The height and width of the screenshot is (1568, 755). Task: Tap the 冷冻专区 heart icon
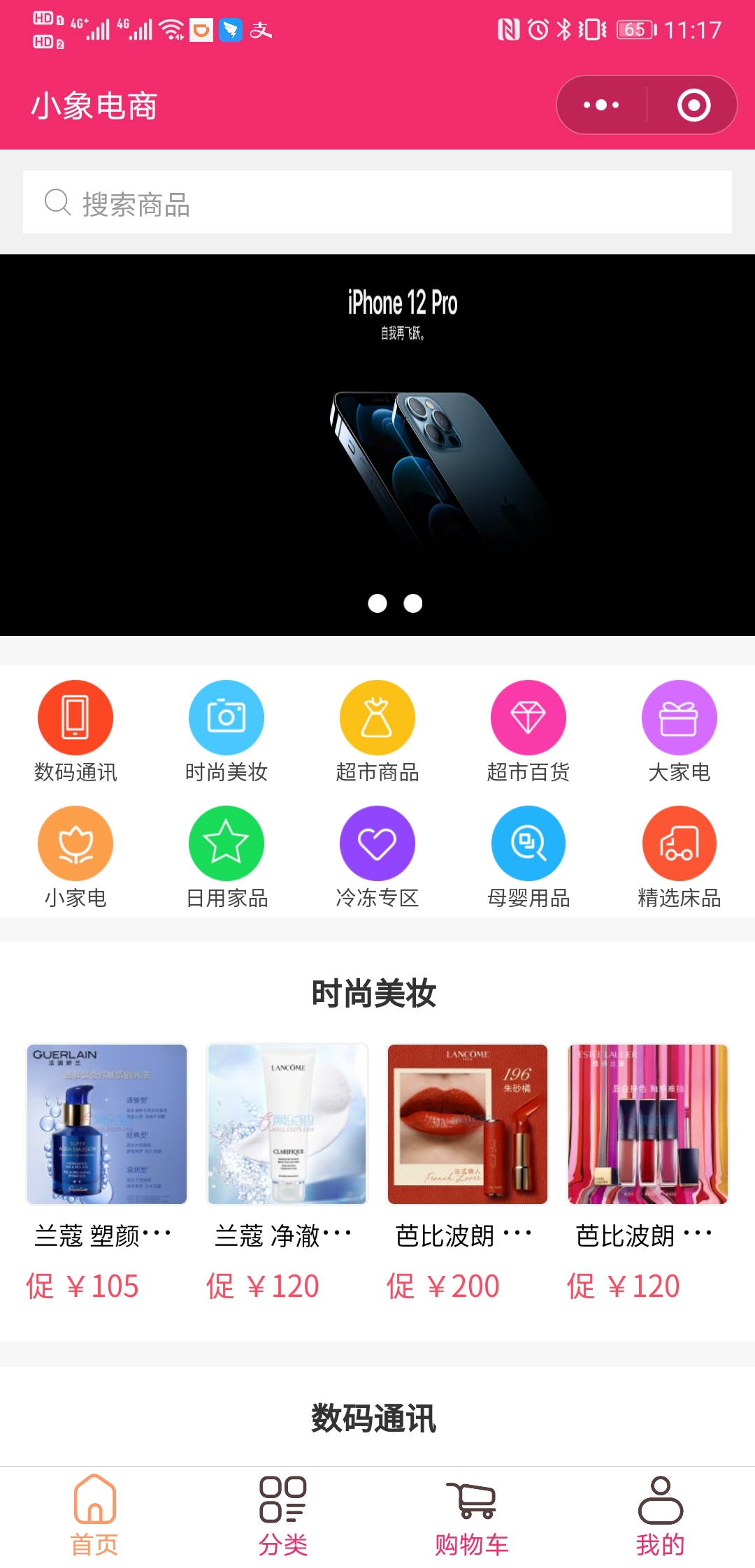pyautogui.click(x=377, y=843)
